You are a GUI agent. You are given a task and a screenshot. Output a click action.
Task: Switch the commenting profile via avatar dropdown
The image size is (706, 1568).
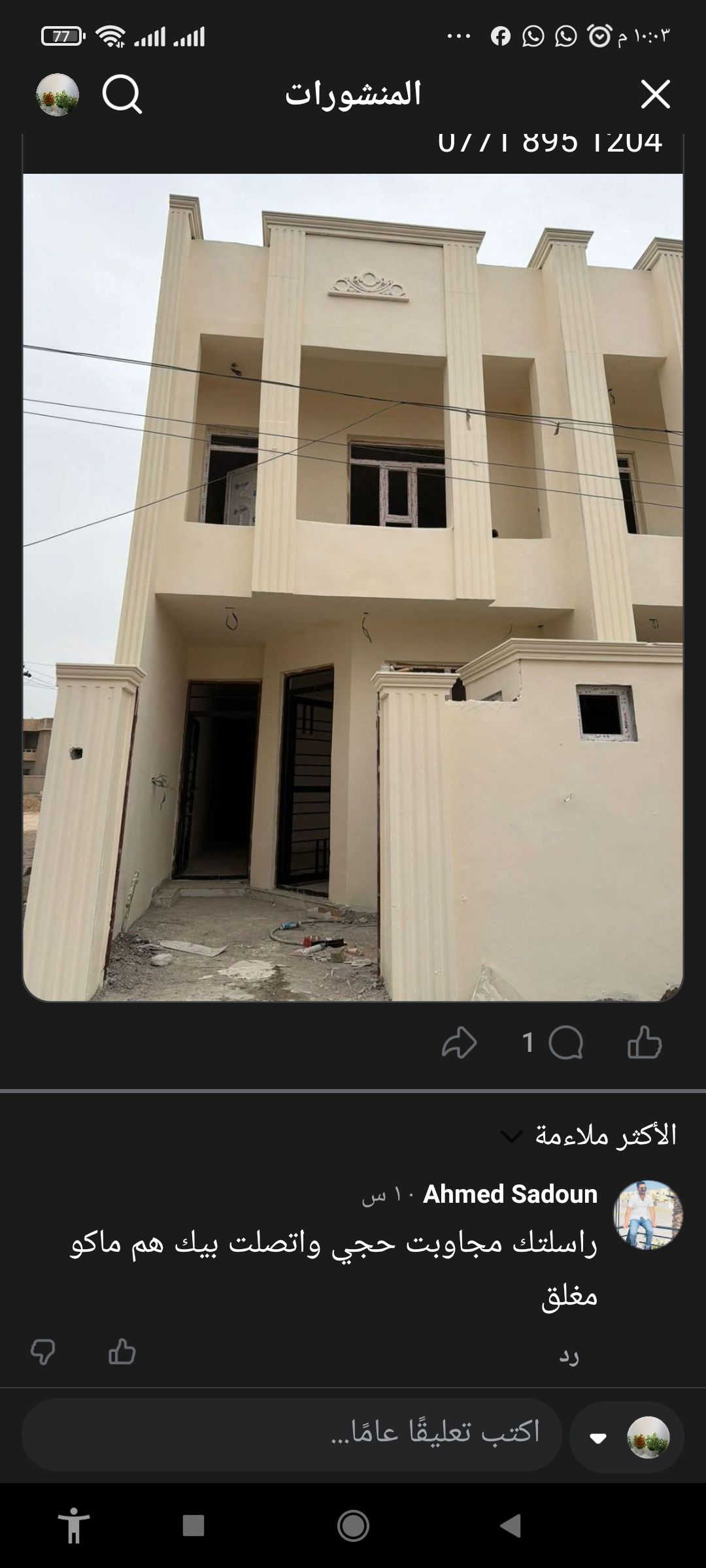tap(626, 1437)
